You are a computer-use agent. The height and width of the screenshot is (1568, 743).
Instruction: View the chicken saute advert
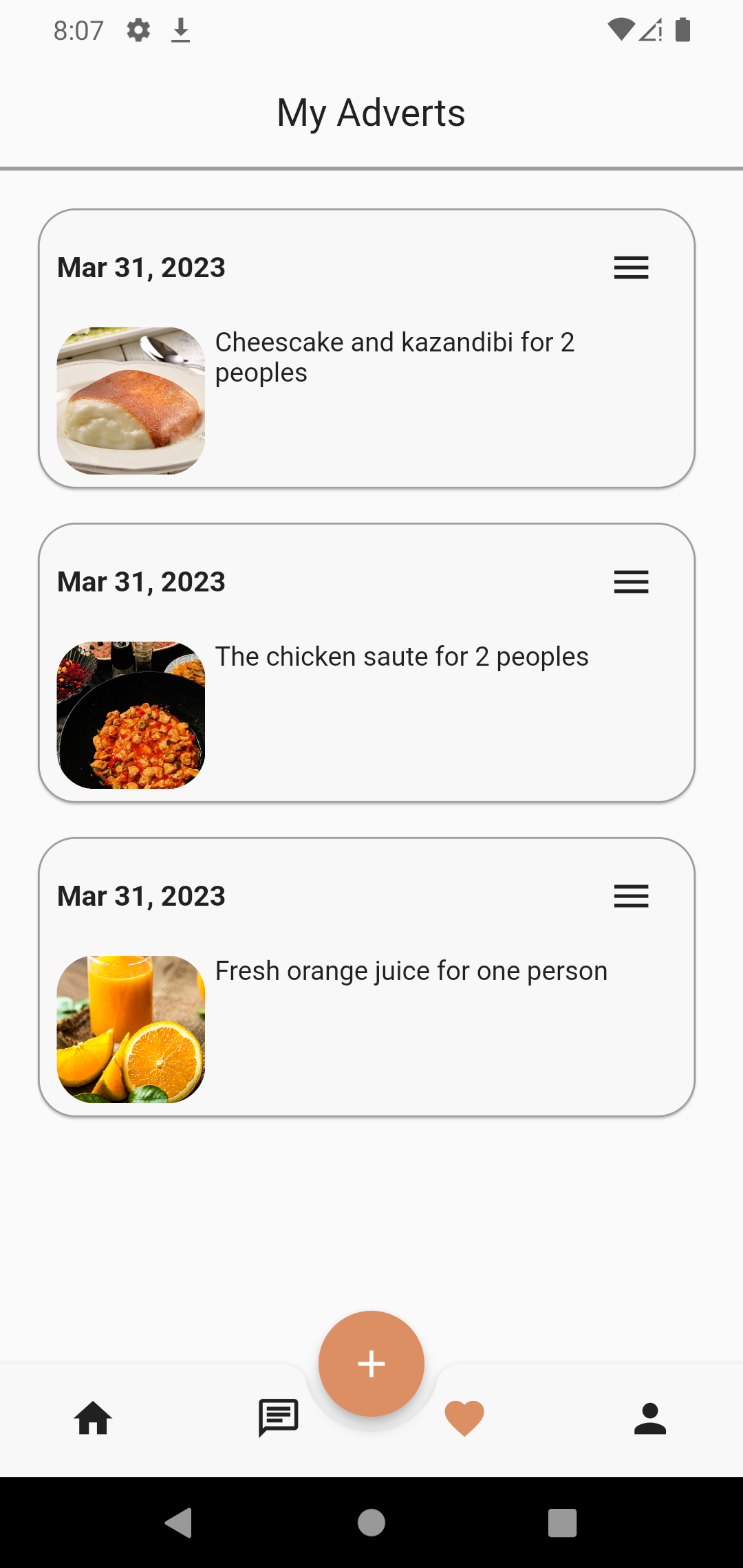pos(402,657)
